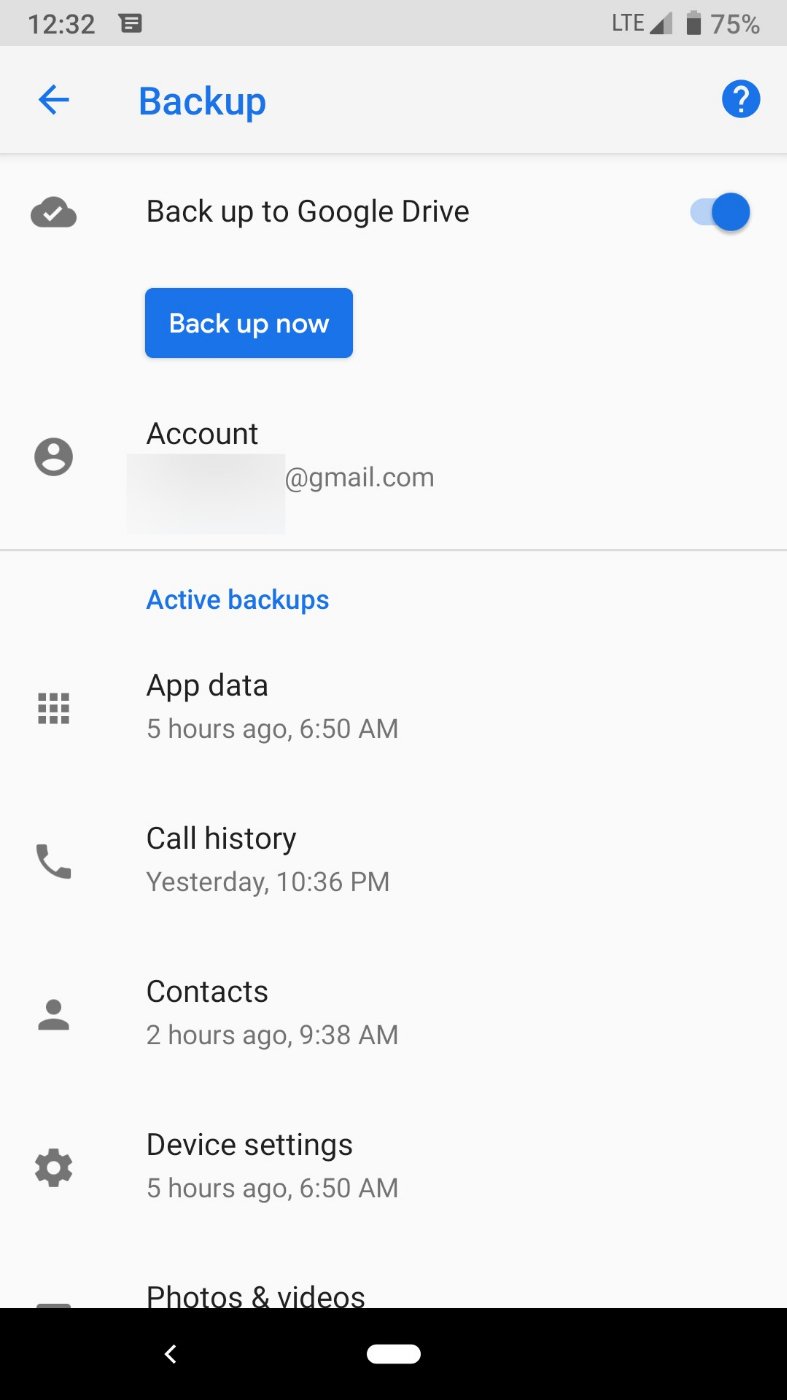Tap the home pill in navigation bar

coord(394,1354)
